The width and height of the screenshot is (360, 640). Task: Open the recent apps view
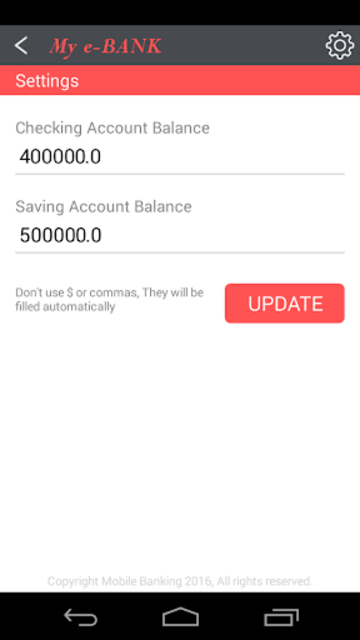[x=281, y=617]
